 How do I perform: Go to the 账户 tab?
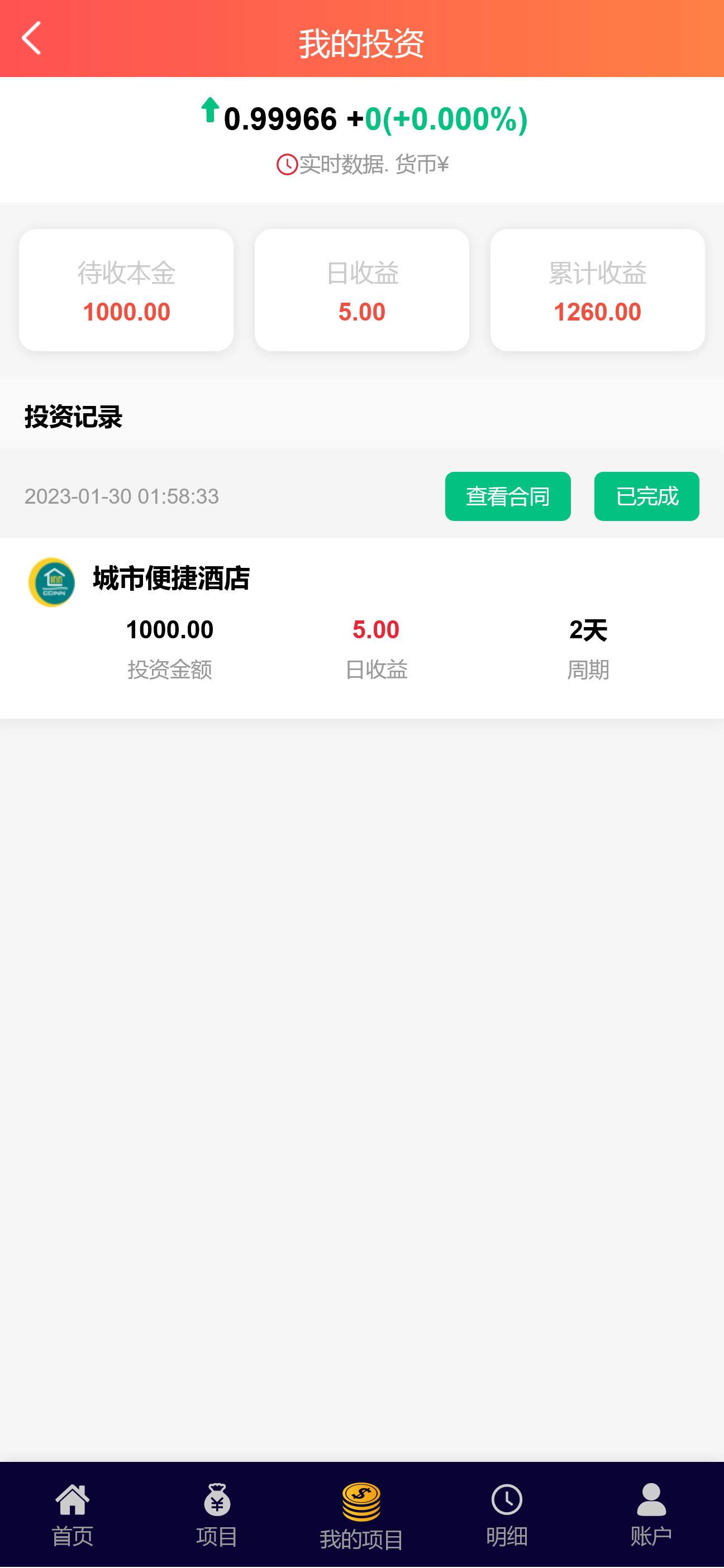(651, 1514)
